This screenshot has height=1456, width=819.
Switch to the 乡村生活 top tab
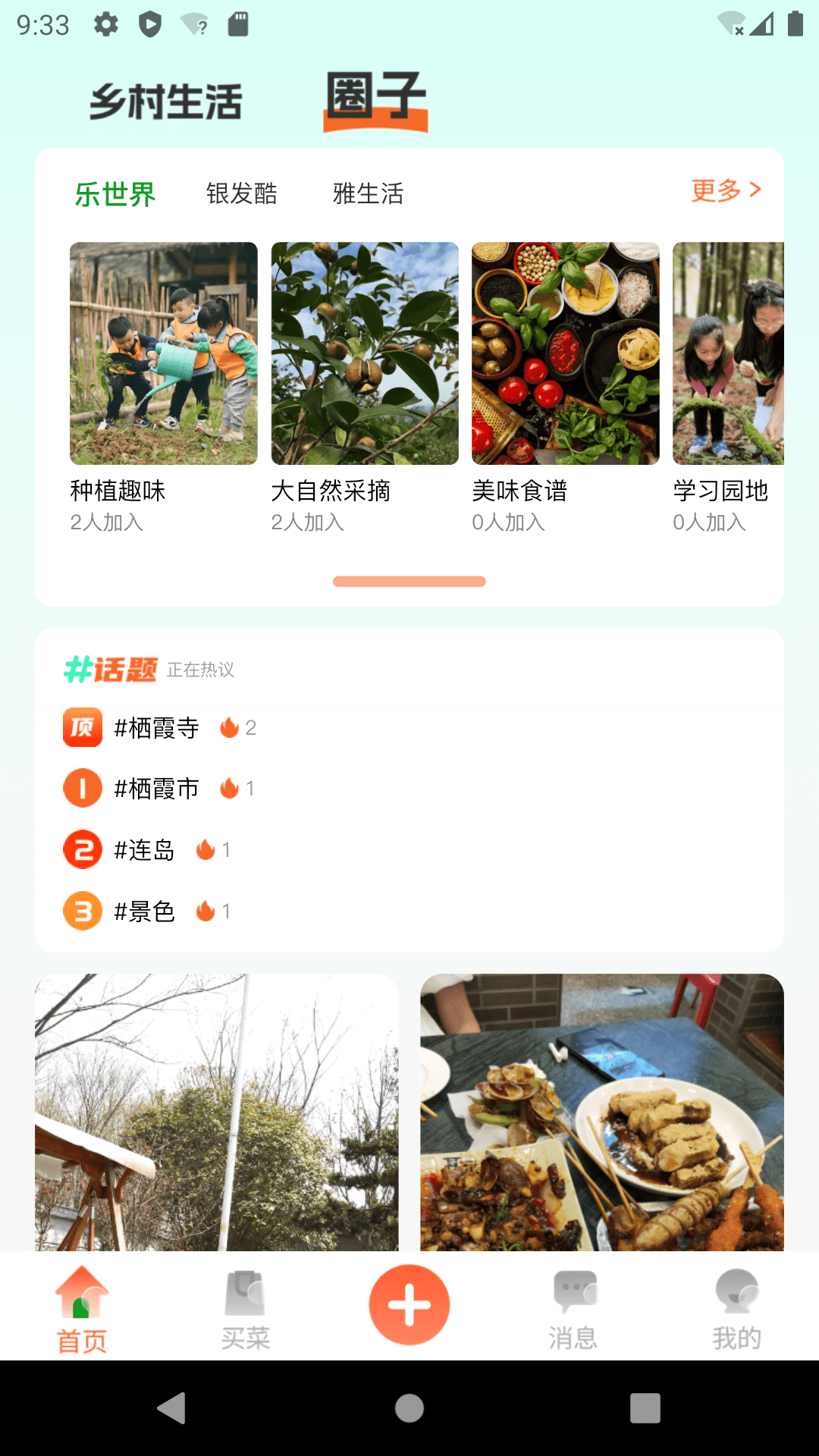pos(166,102)
